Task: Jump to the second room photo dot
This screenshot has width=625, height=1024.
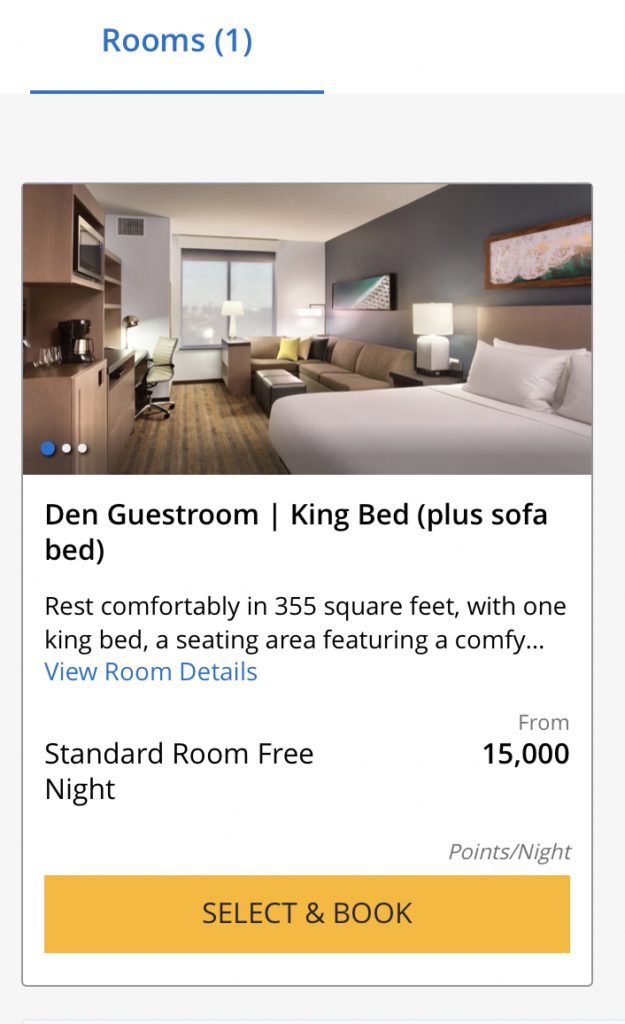Action: point(66,449)
